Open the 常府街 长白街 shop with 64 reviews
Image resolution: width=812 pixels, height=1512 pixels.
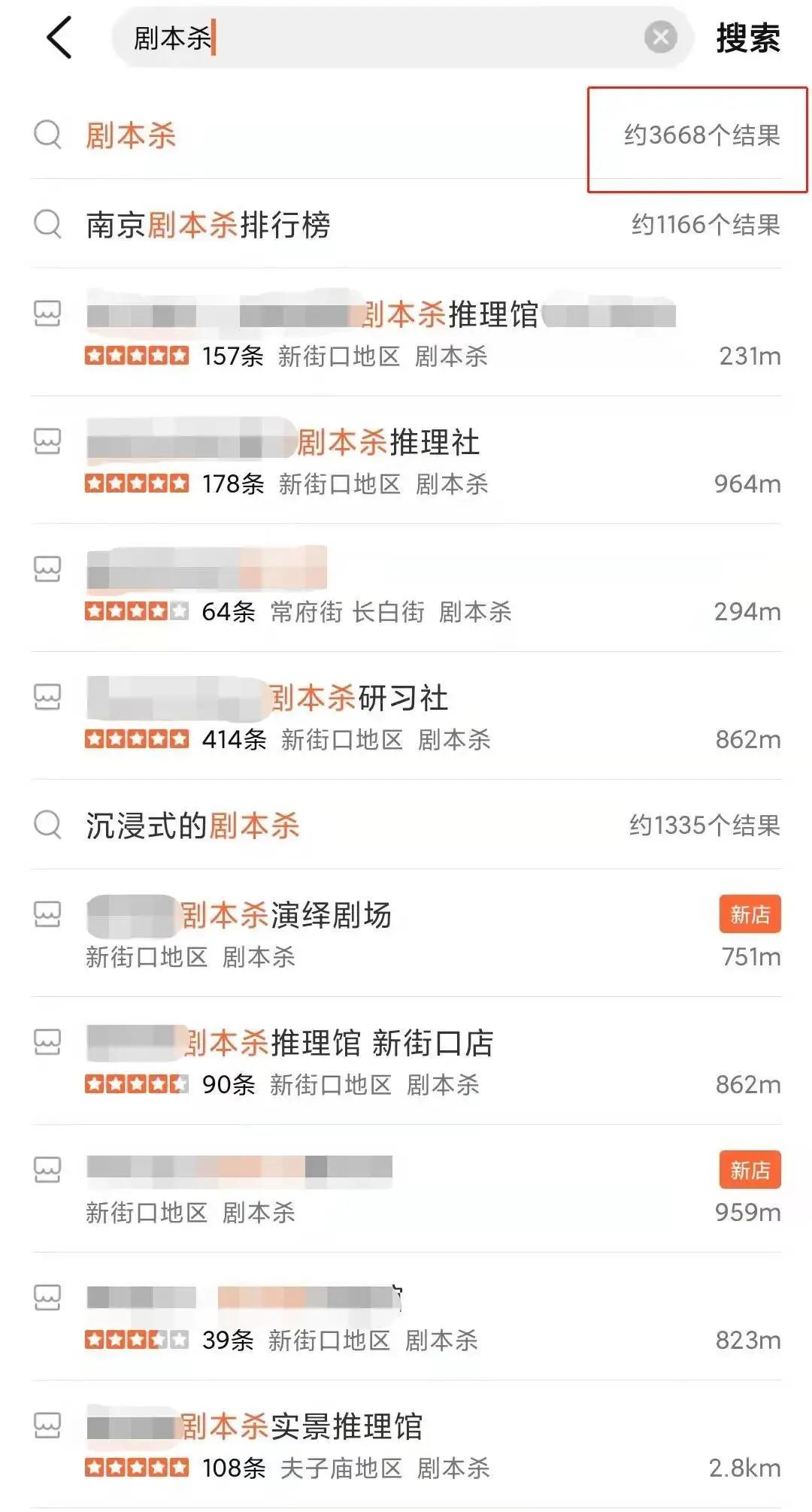tap(406, 588)
